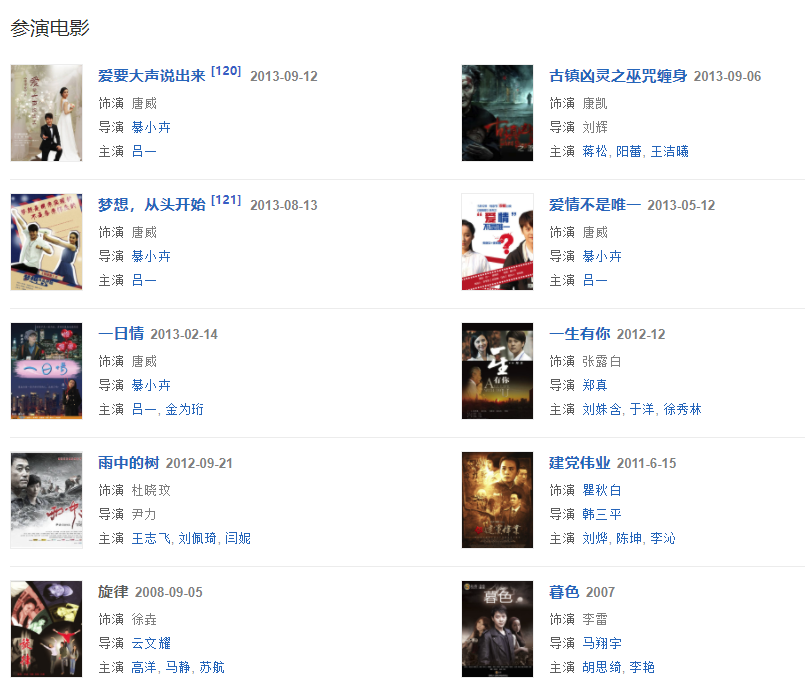
Task: Open the 建党伟业 movie page
Action: [x=579, y=462]
